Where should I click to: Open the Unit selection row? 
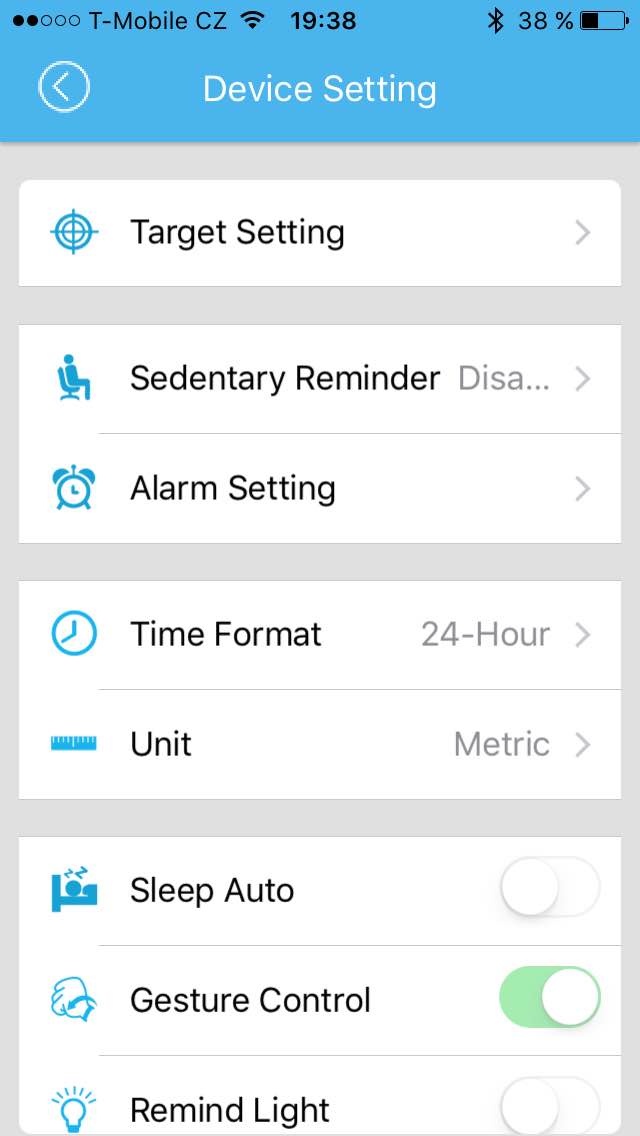320,744
